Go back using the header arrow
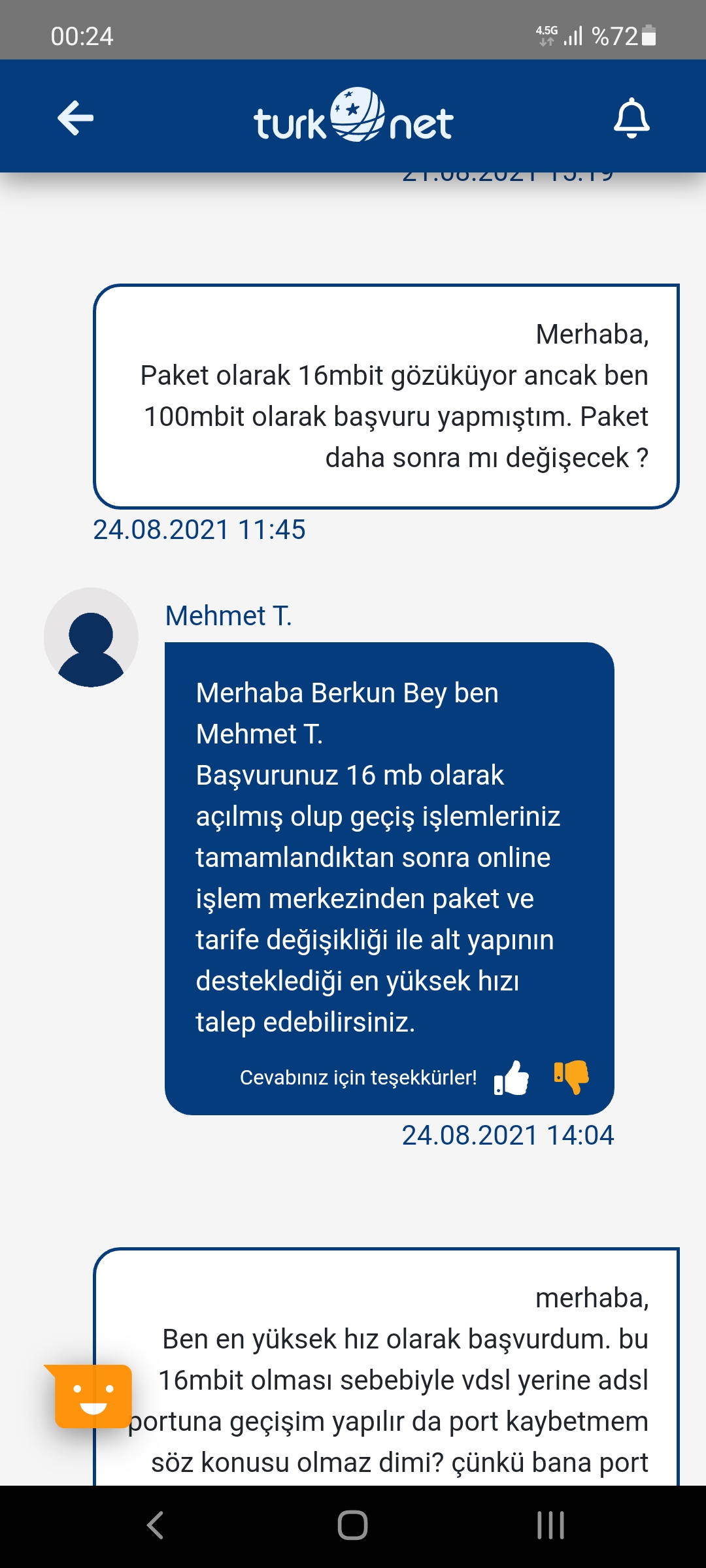The height and width of the screenshot is (1568, 706). pyautogui.click(x=76, y=118)
